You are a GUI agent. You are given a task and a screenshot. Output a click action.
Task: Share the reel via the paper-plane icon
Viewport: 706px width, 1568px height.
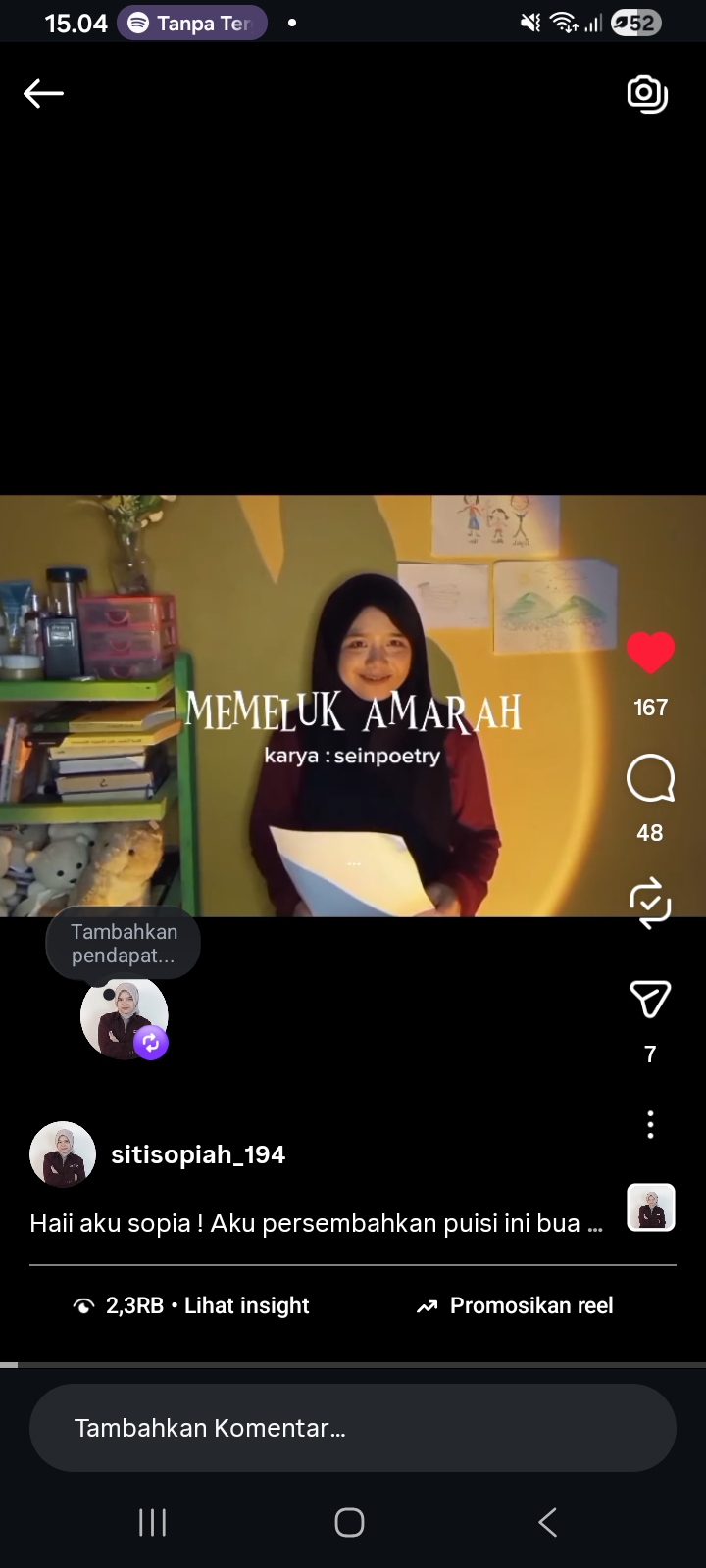coord(650,999)
